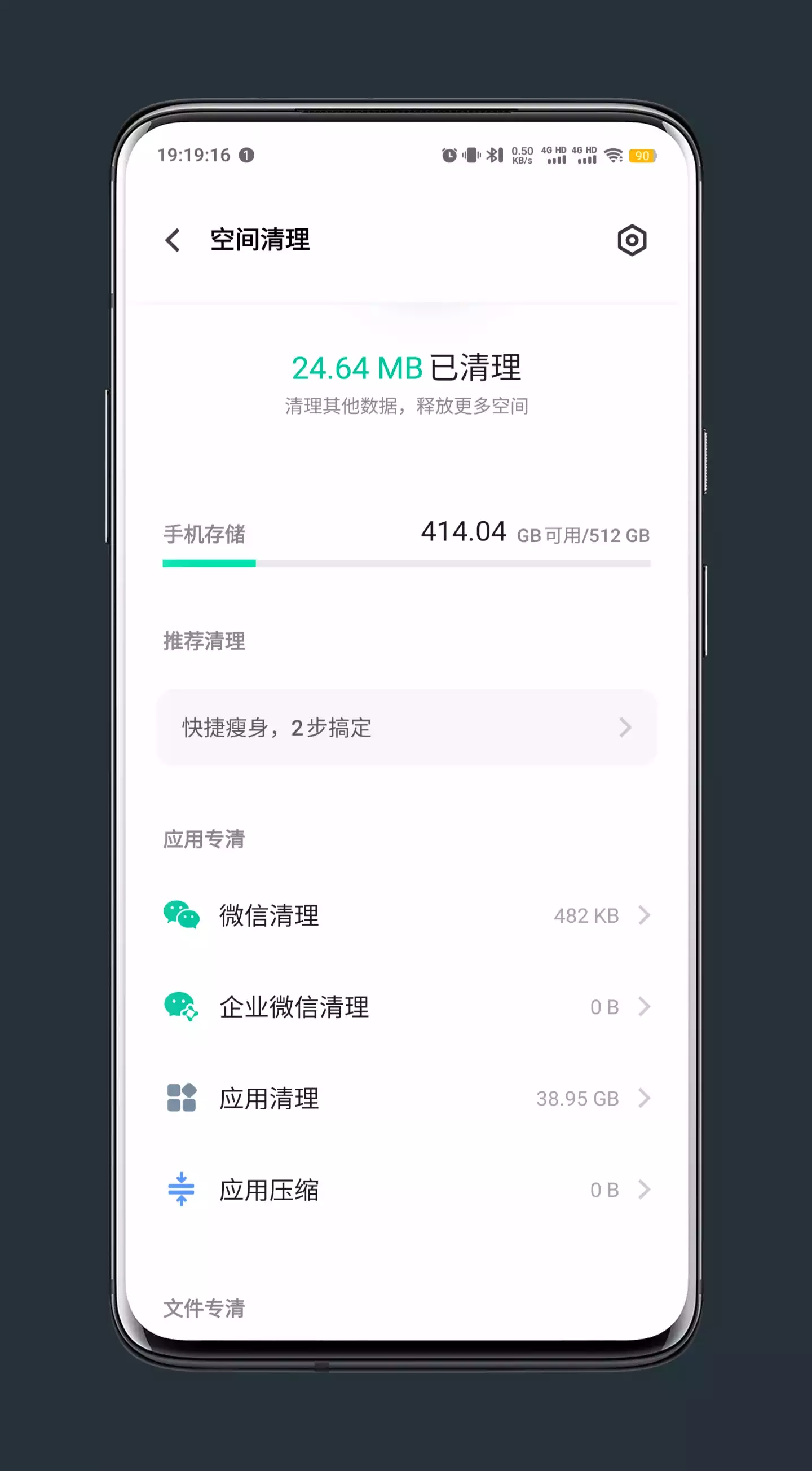Click the battery indicator showing 90
The image size is (812, 1471).
(642, 155)
